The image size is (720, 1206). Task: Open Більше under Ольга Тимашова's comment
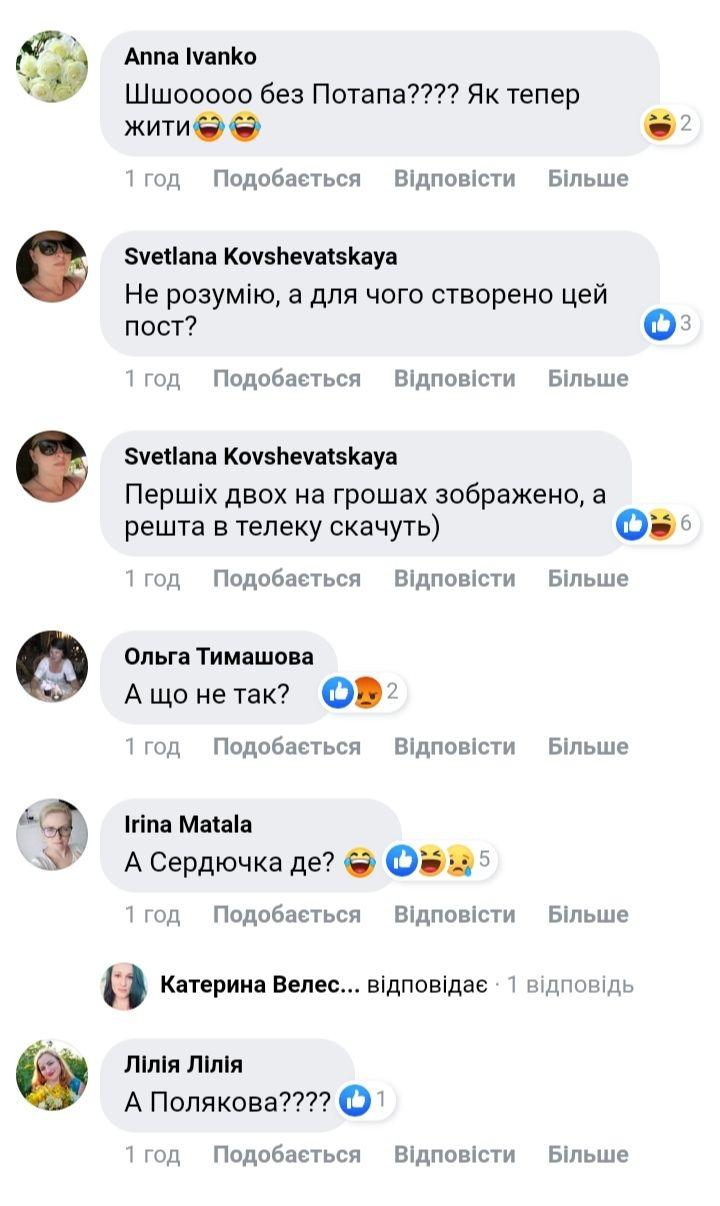[x=588, y=747]
